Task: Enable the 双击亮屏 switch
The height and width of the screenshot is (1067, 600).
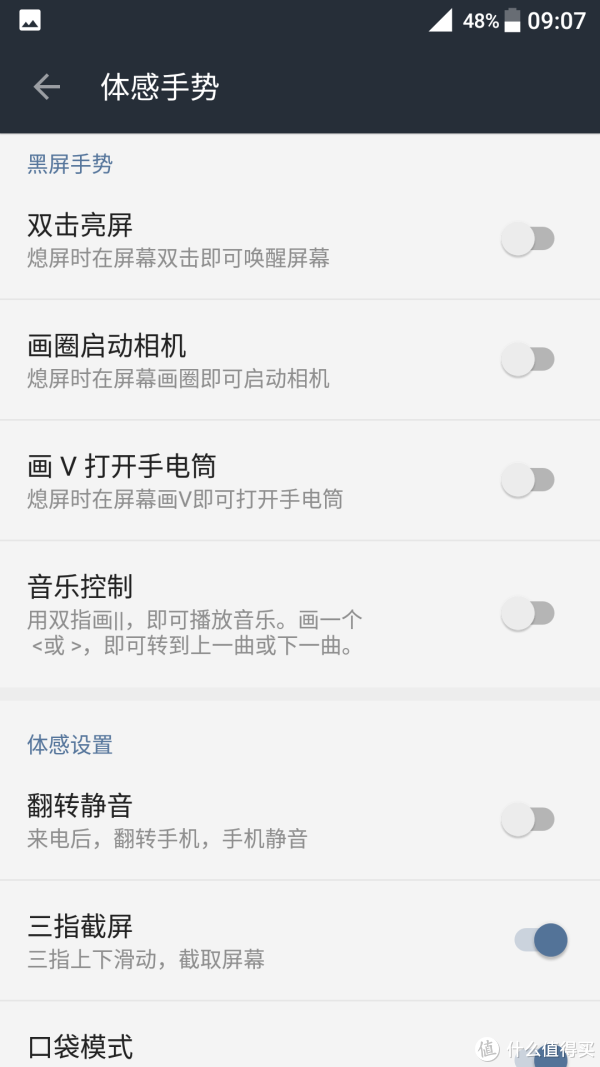Action: (x=528, y=239)
